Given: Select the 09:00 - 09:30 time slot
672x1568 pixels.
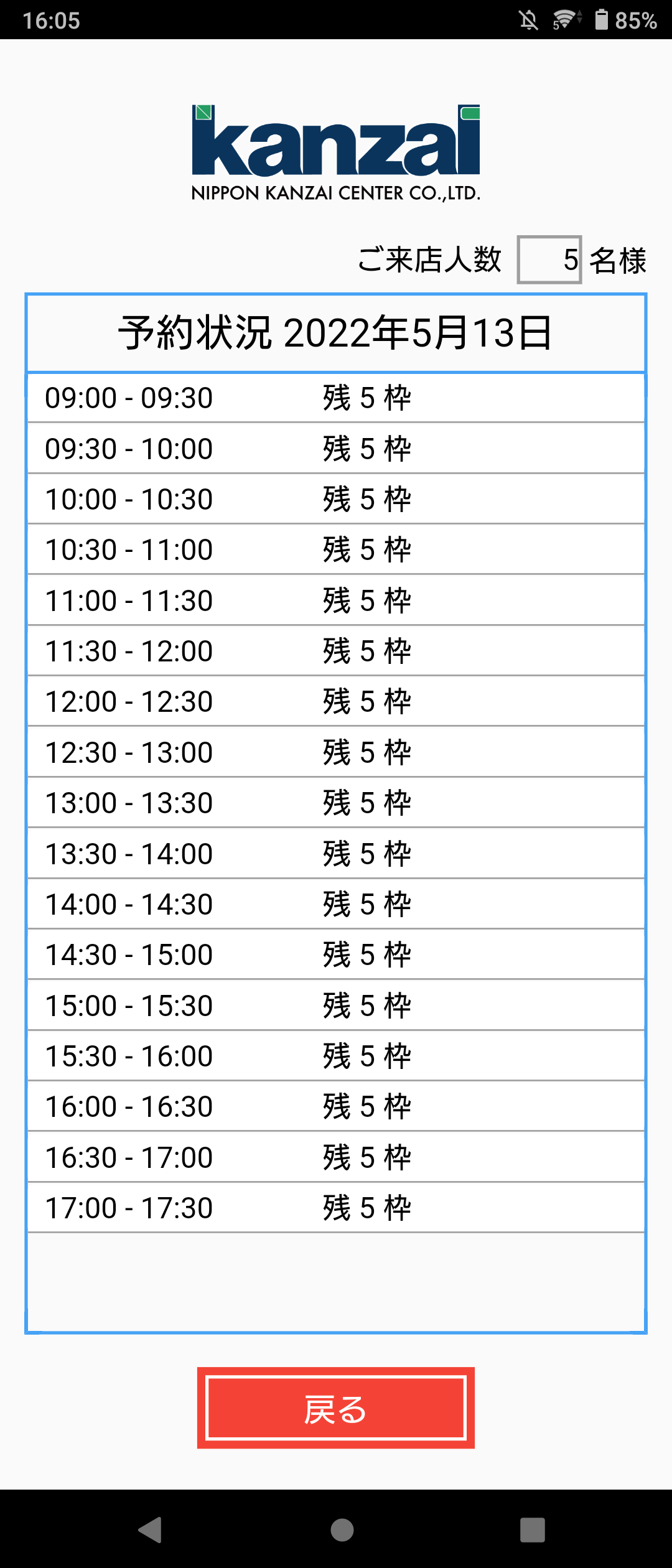Looking at the screenshot, I should coord(336,398).
